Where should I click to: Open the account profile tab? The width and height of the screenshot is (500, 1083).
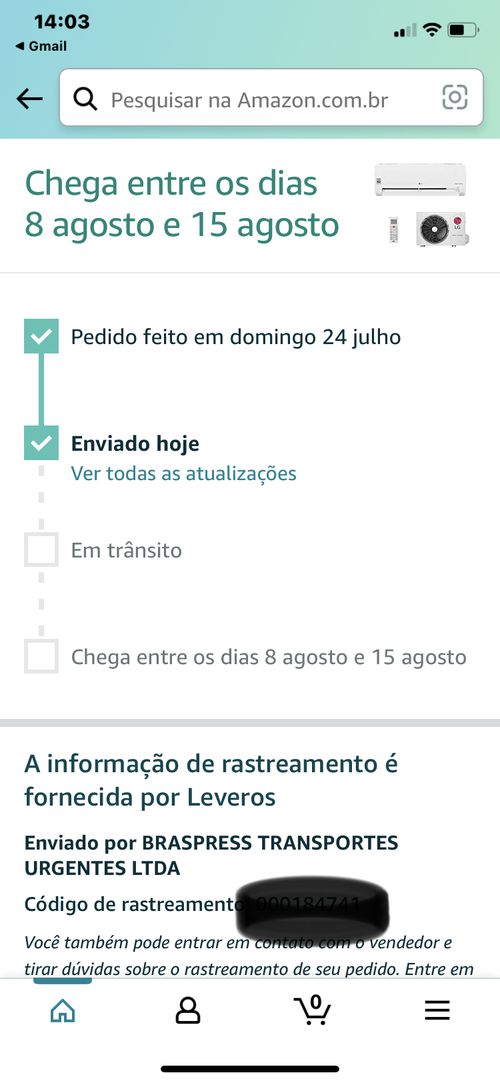click(x=187, y=1010)
